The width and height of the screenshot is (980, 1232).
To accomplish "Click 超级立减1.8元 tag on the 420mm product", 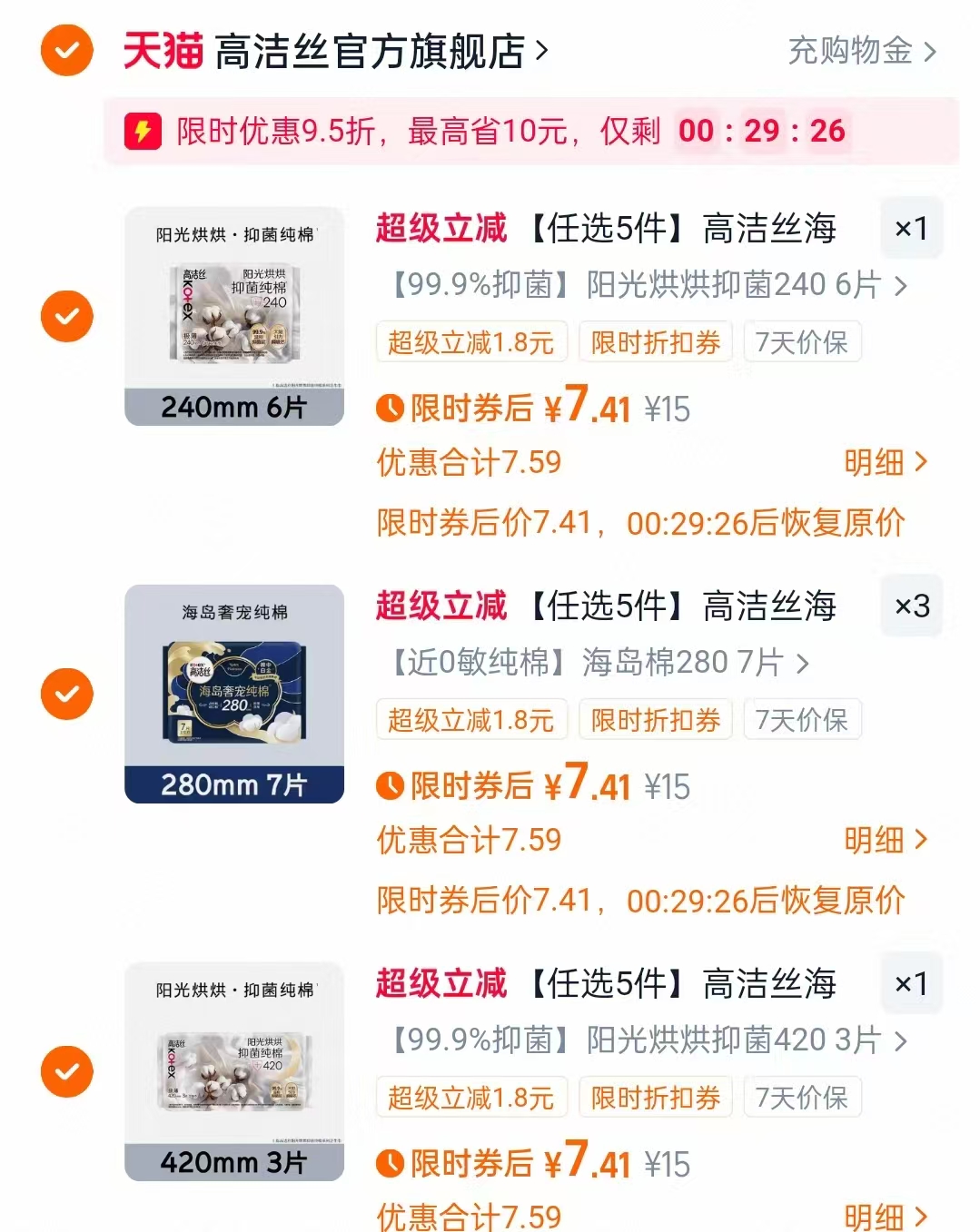I will pyautogui.click(x=472, y=1097).
